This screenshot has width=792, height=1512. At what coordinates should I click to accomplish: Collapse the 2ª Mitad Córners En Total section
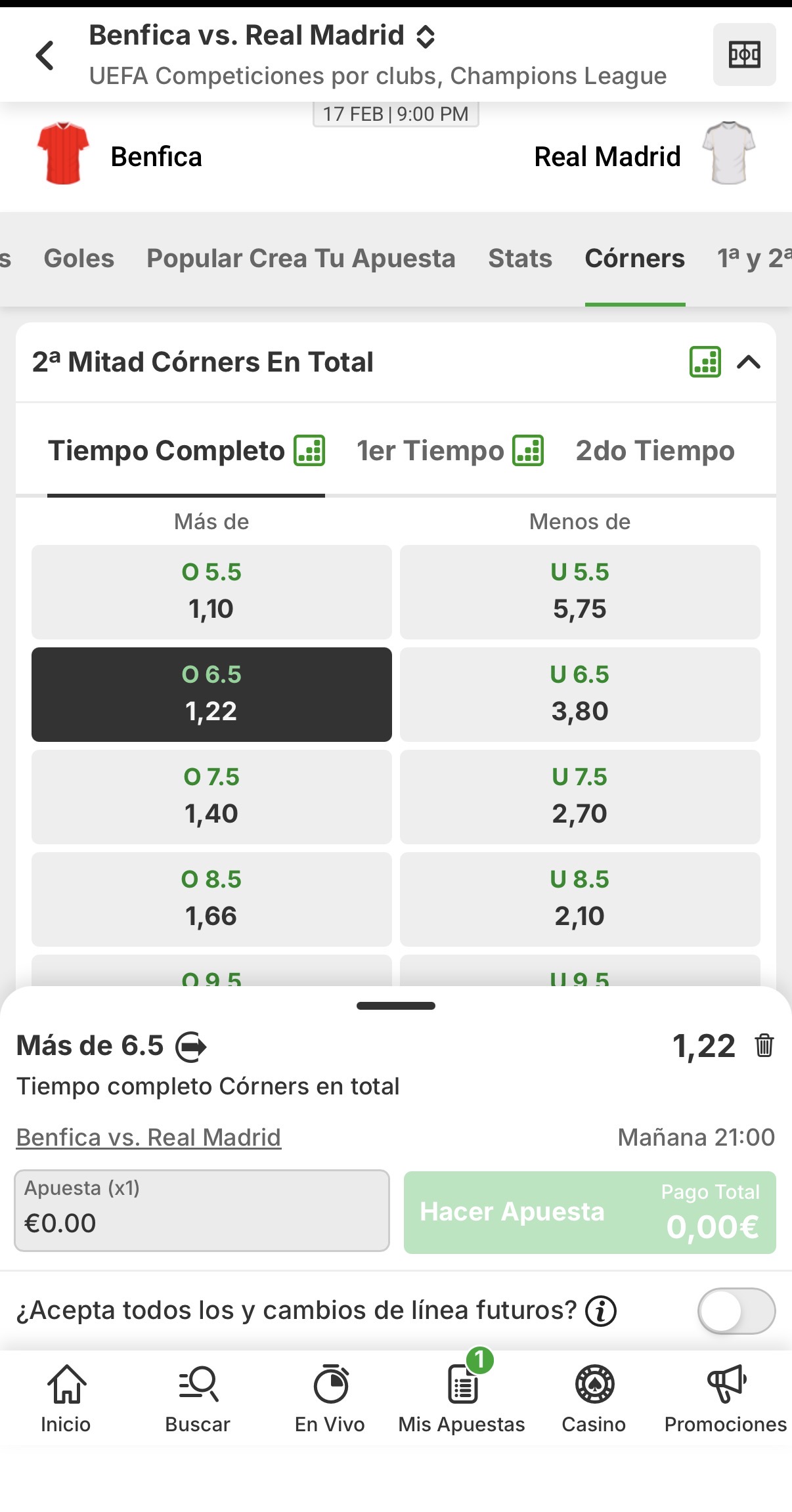(749, 362)
